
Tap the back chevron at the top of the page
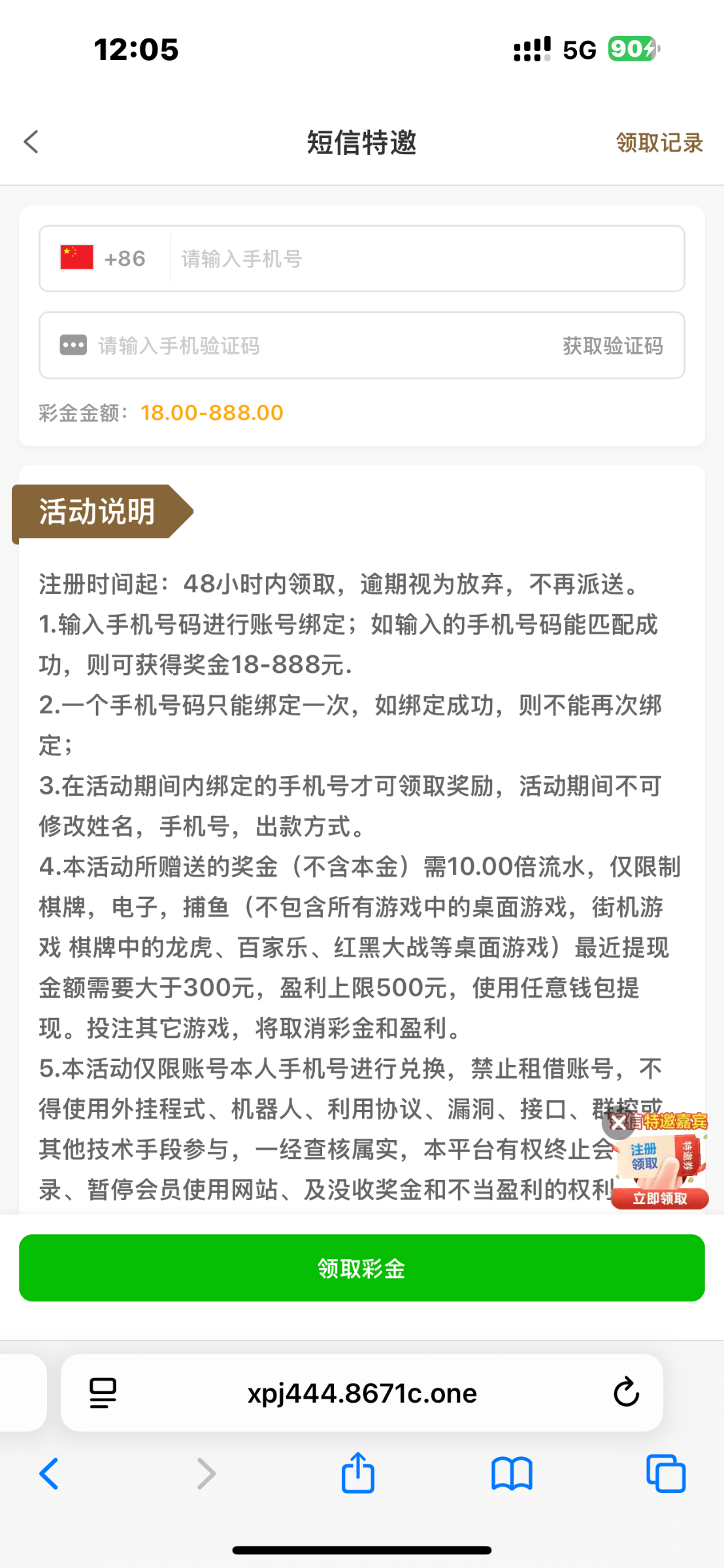point(31,141)
